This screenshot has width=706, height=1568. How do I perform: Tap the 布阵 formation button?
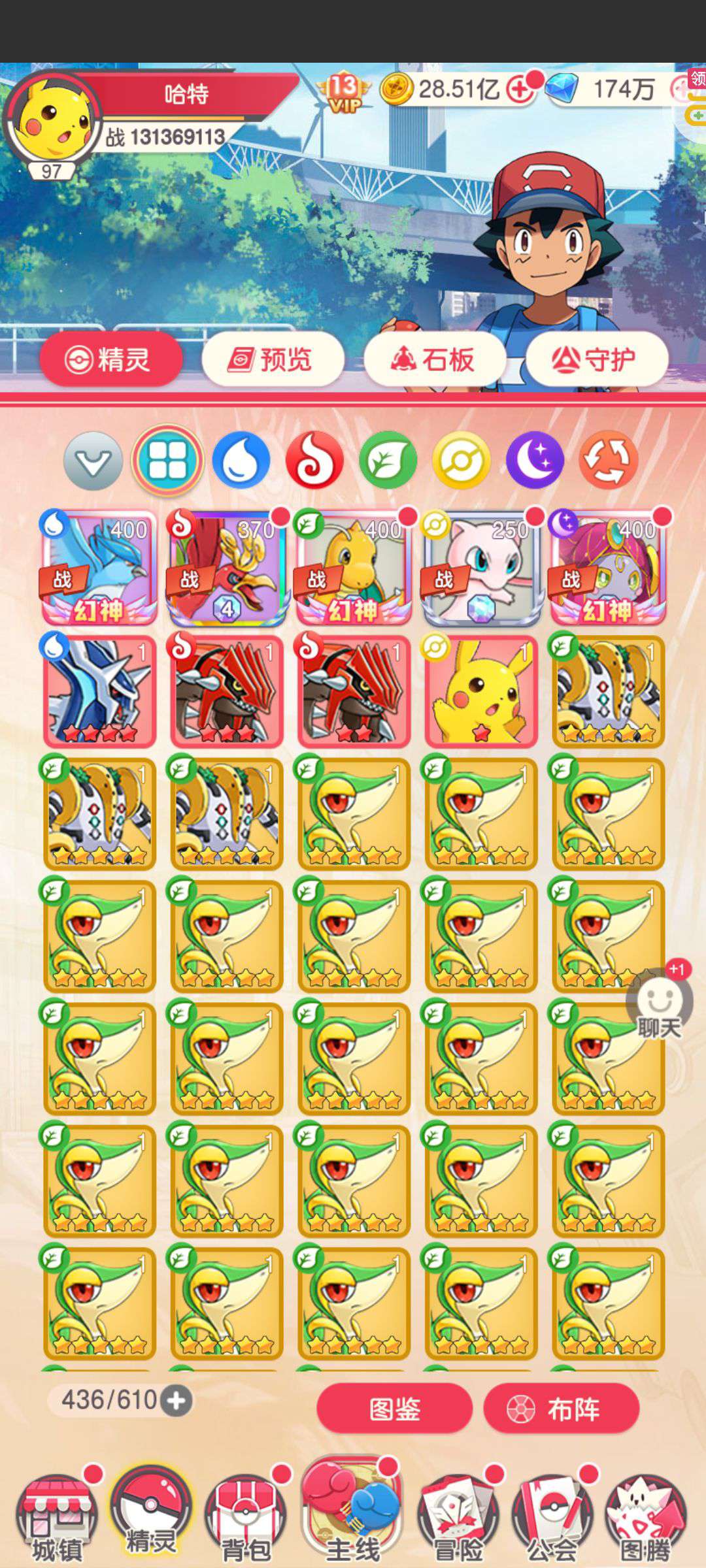tap(561, 1409)
